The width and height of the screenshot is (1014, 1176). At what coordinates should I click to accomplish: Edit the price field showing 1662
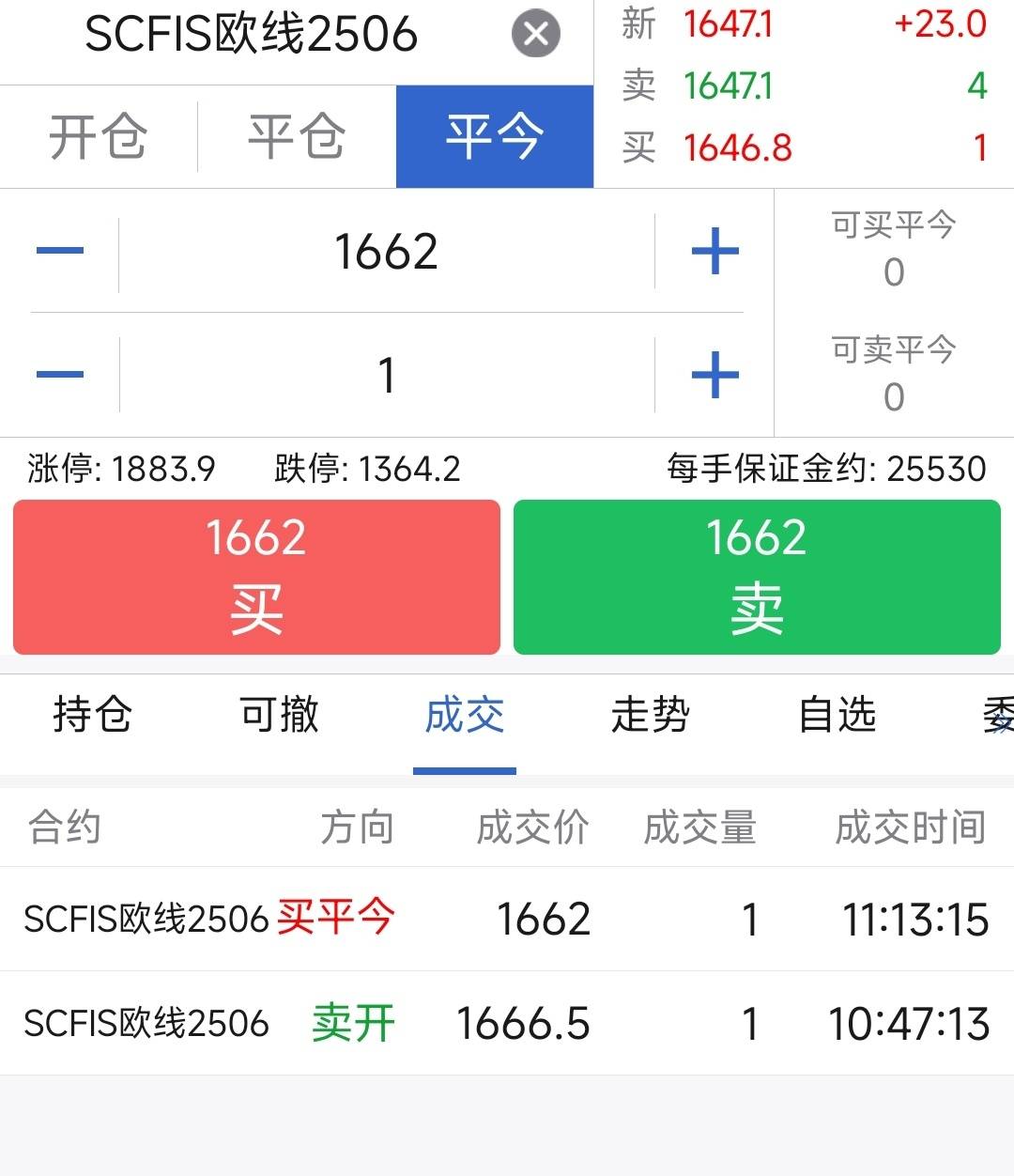point(386,252)
